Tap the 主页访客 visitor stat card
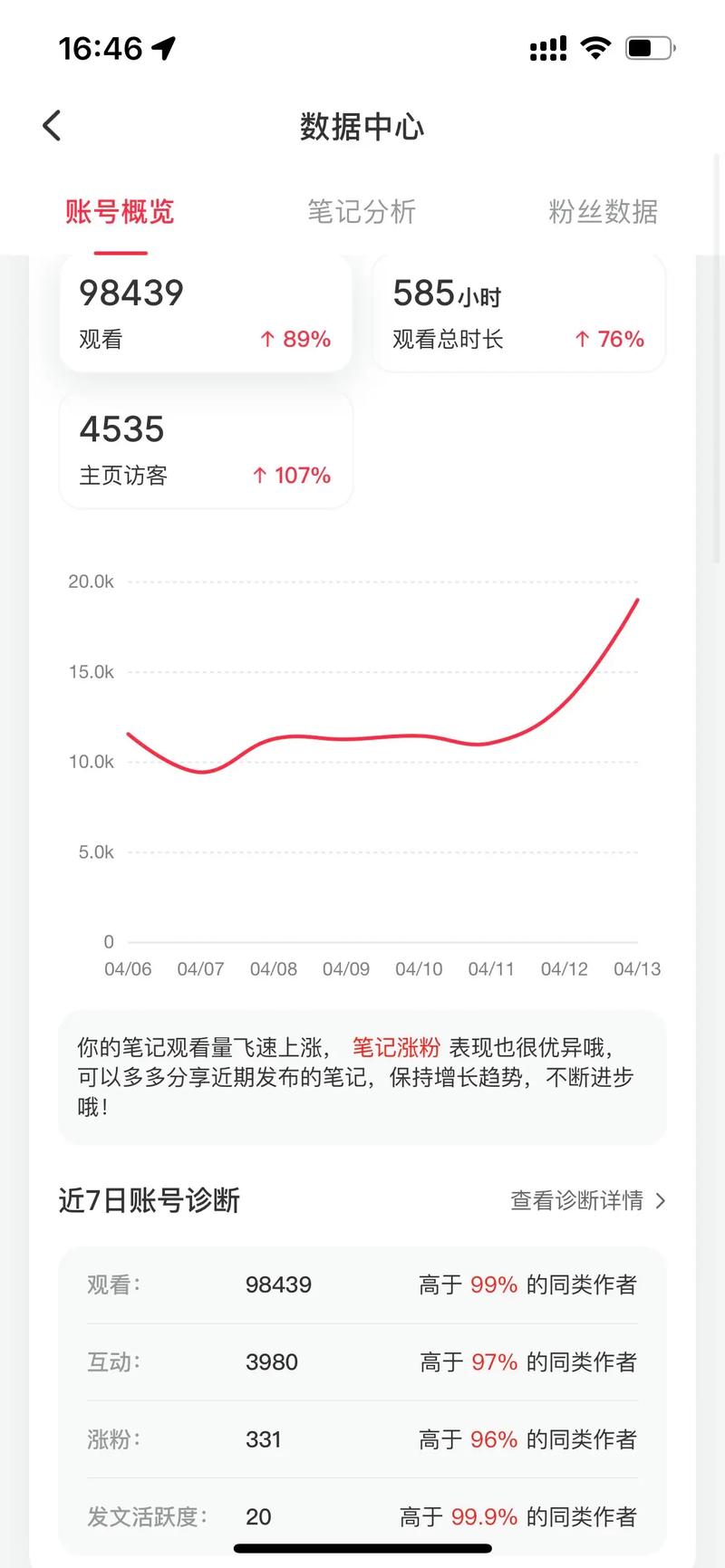Viewport: 725px width, 1568px height. click(x=205, y=450)
